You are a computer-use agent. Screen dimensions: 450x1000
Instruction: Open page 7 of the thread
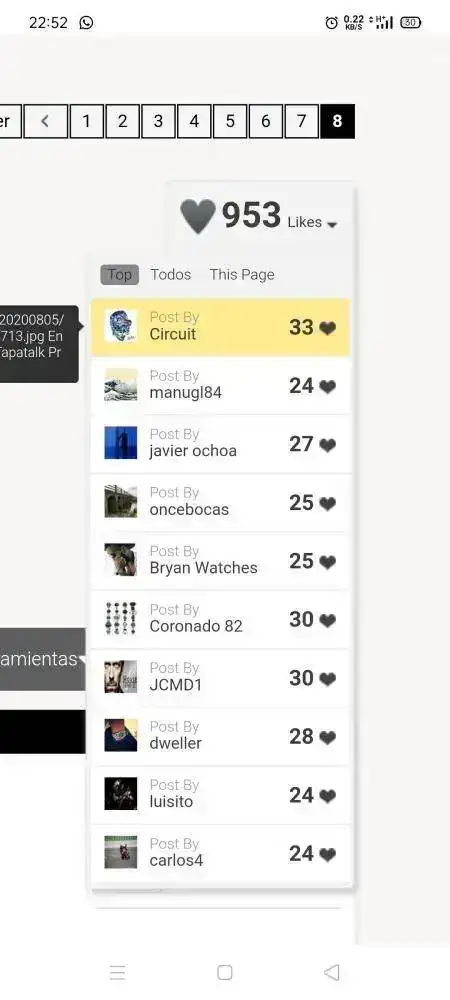pyautogui.click(x=301, y=121)
